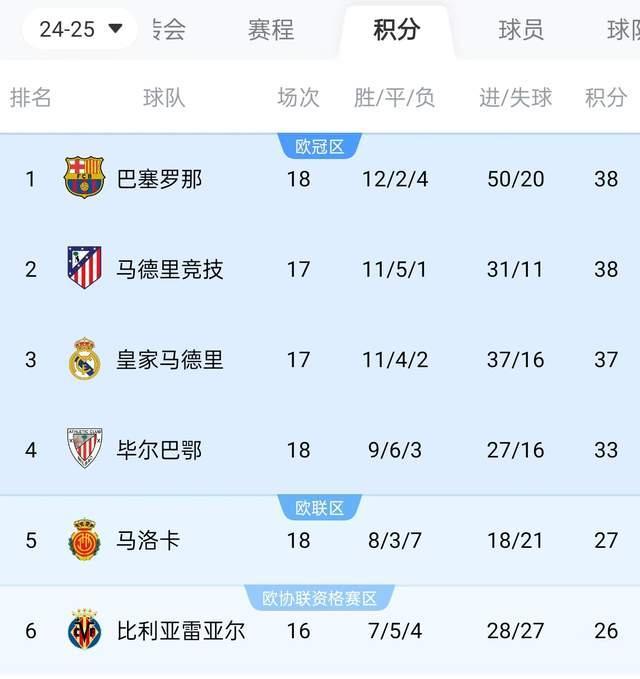Open the 24-25 season dropdown
Image resolution: width=640 pixels, height=679 pixels.
click(x=79, y=29)
